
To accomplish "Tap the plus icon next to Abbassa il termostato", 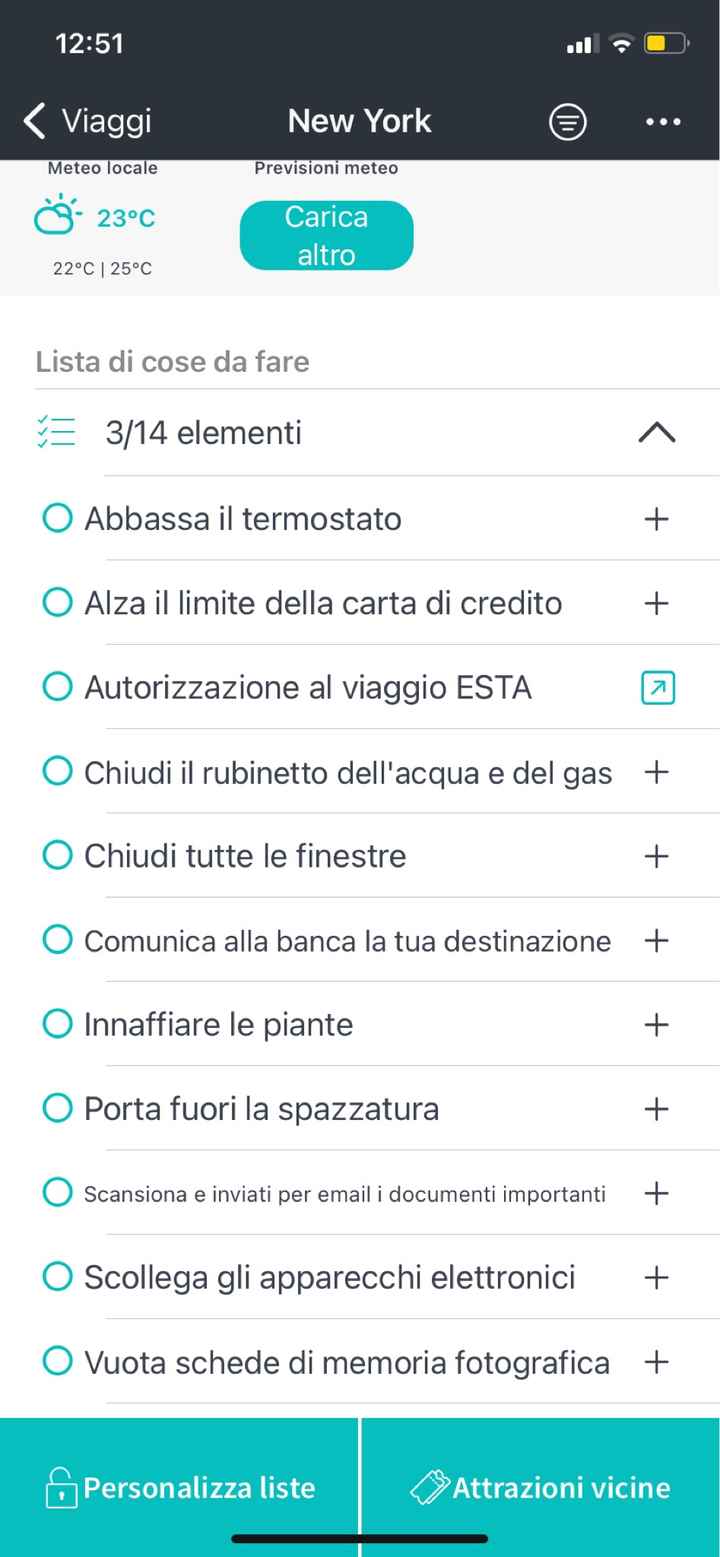I will (x=656, y=518).
